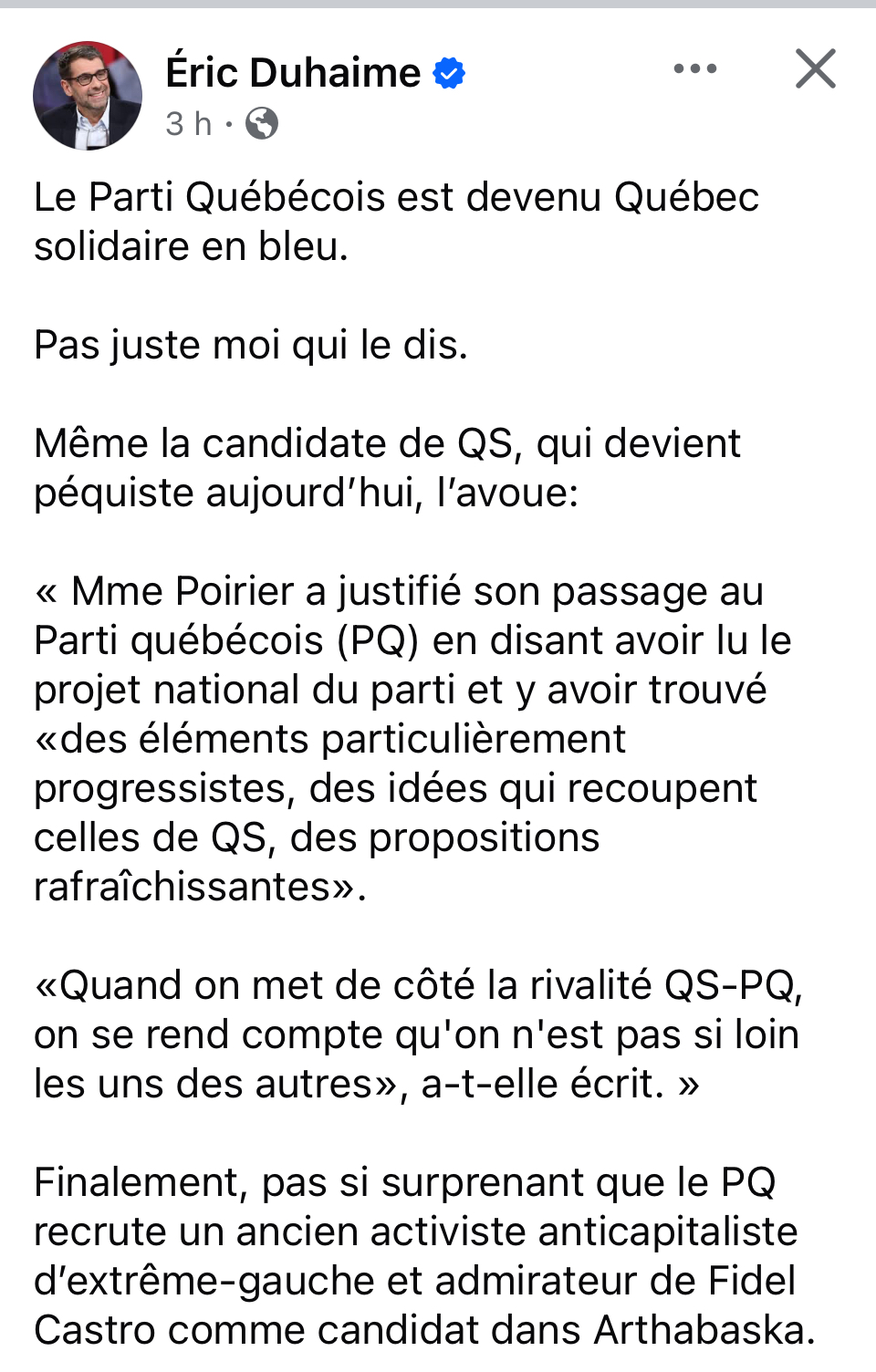This screenshot has height=1372, width=876.
Task: Dismiss the post with the X
Action: coord(815,68)
